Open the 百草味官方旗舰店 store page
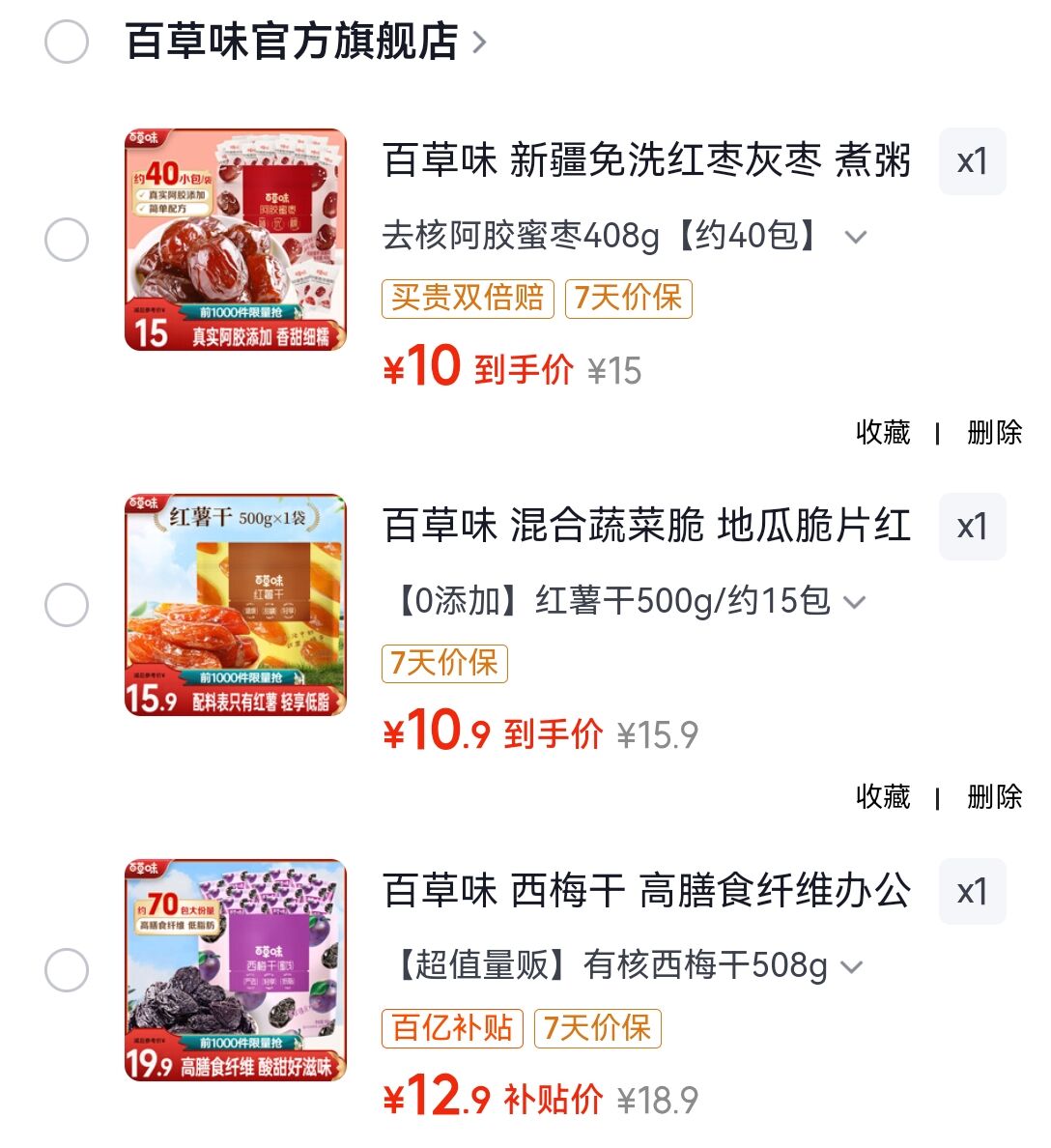This screenshot has height=1148, width=1051. pyautogui.click(x=304, y=42)
